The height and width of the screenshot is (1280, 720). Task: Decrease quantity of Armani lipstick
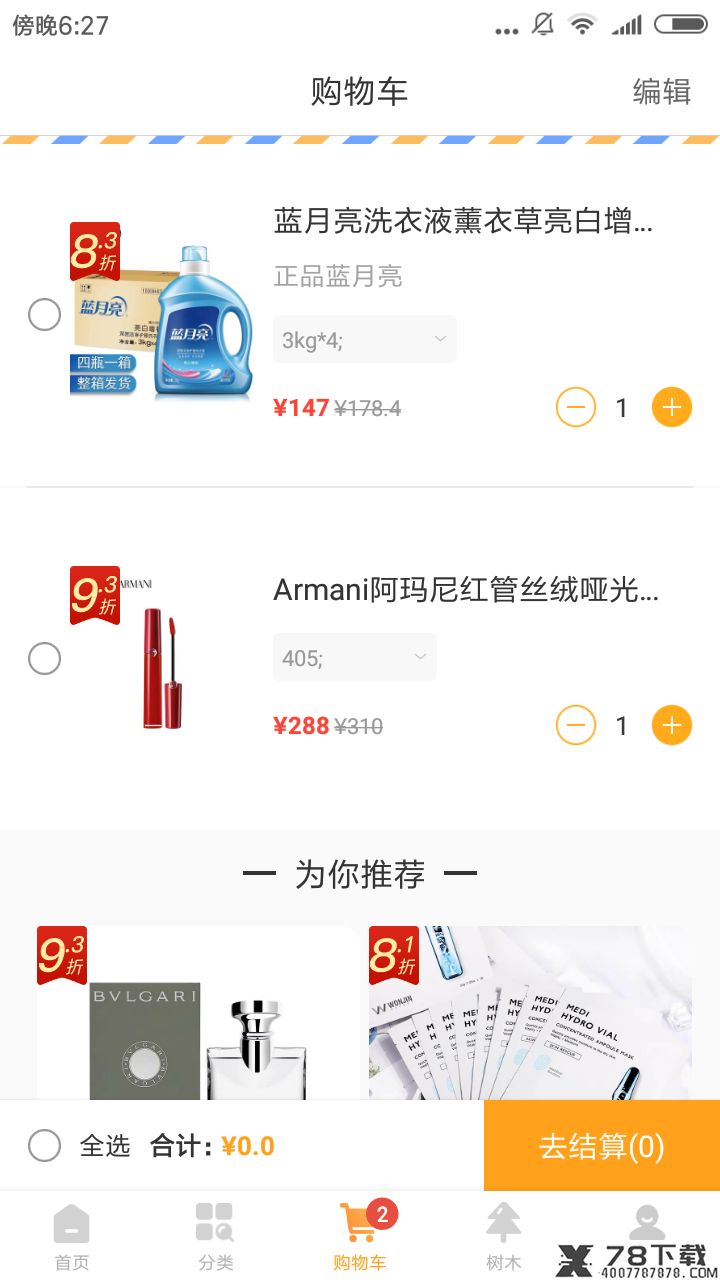[x=575, y=725]
